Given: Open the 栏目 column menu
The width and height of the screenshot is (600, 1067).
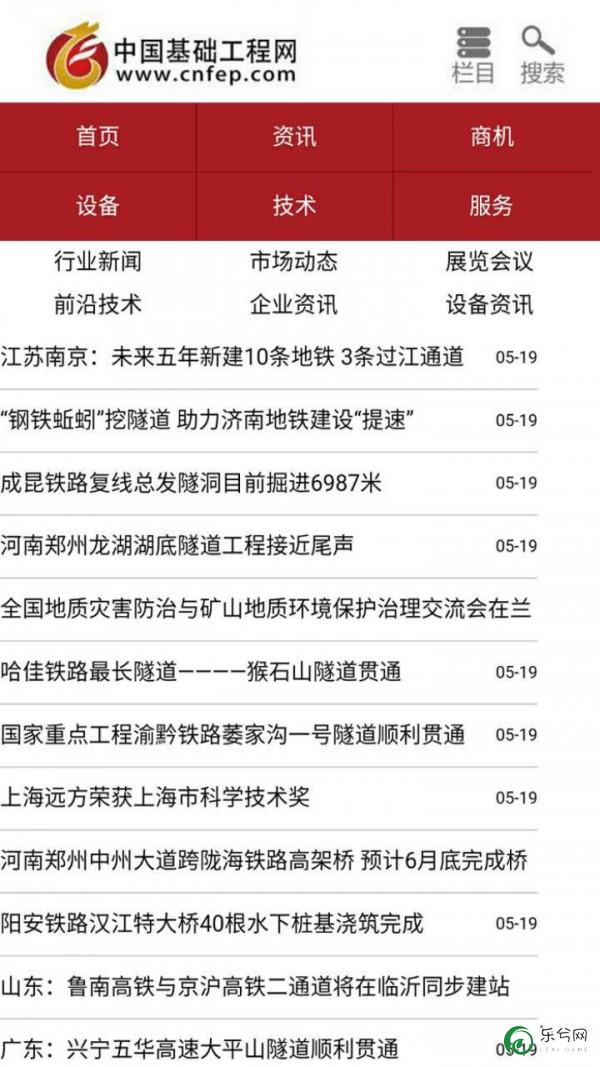Looking at the screenshot, I should 473,55.
